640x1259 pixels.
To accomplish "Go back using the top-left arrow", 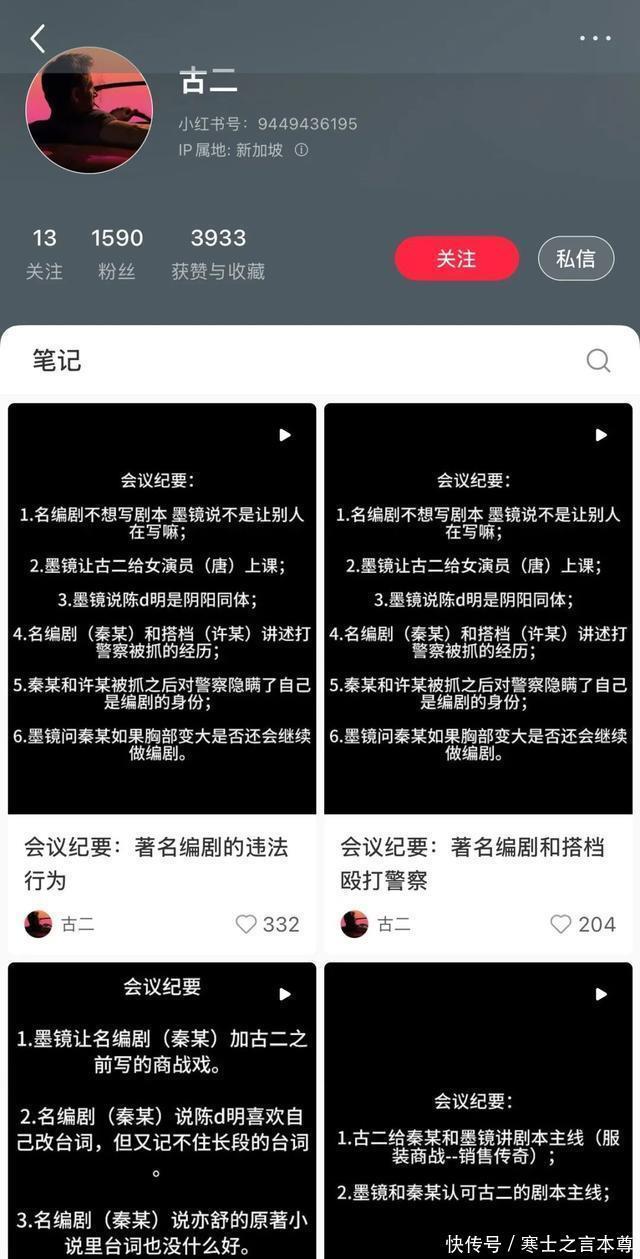I will coord(38,39).
